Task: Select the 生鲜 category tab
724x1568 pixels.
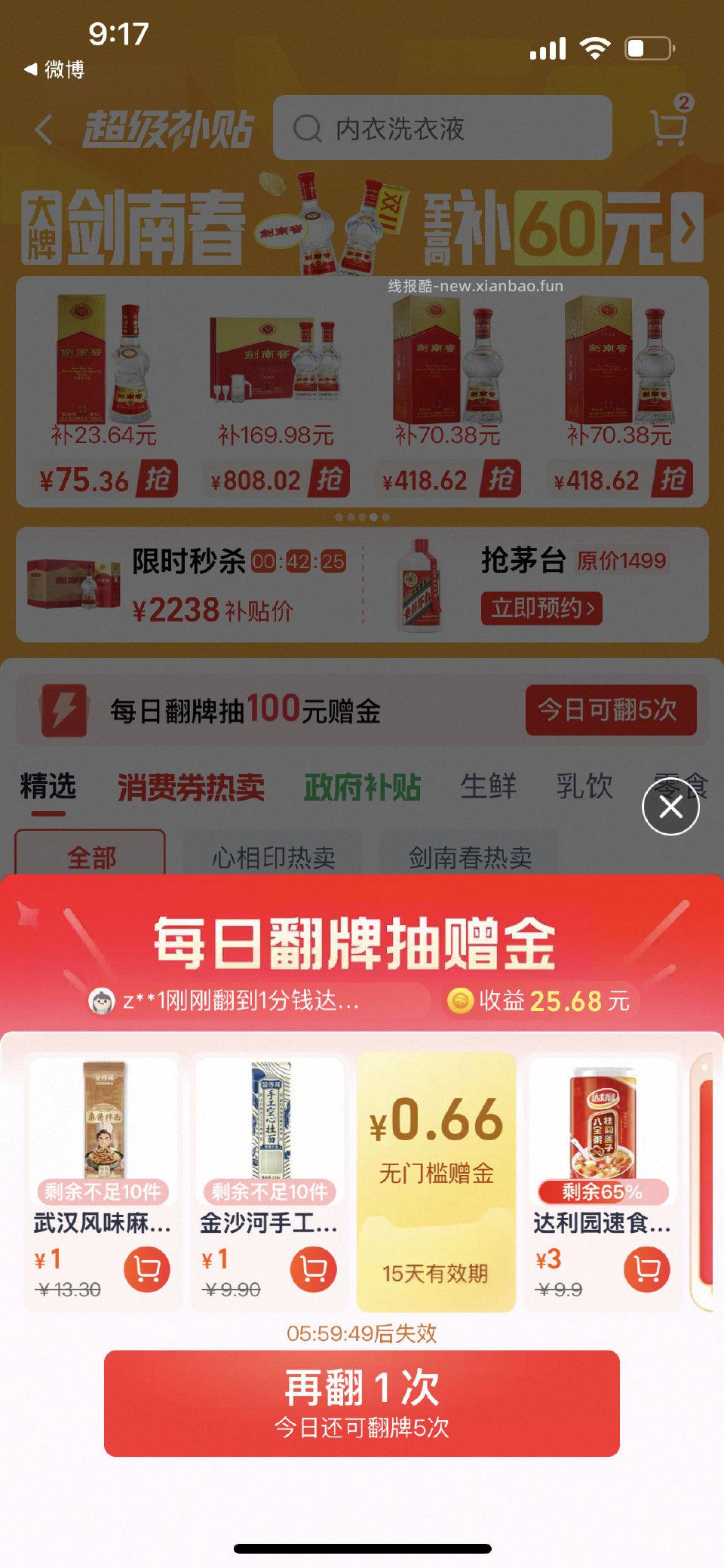Action: click(489, 787)
